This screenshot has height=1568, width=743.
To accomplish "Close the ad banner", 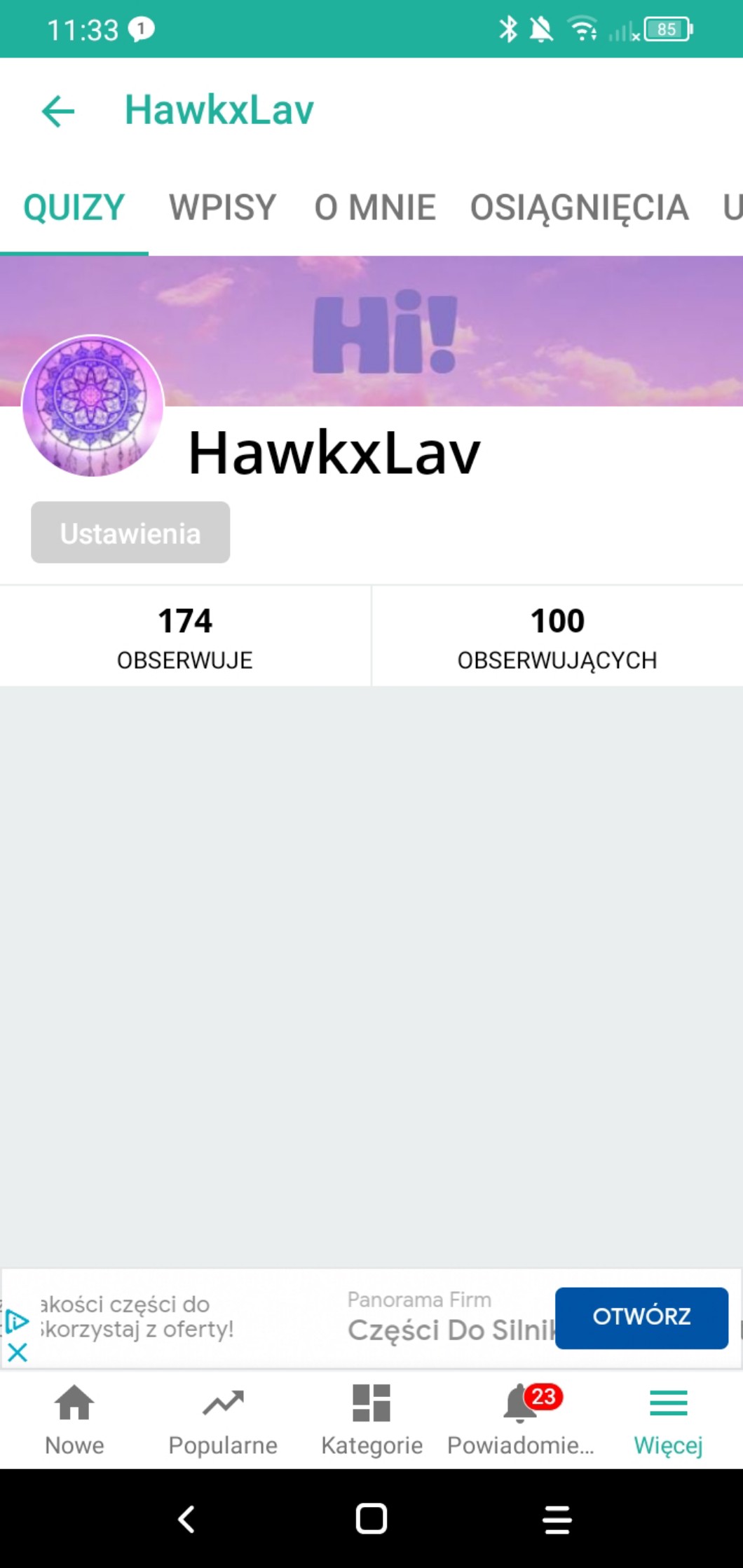I will (18, 1352).
